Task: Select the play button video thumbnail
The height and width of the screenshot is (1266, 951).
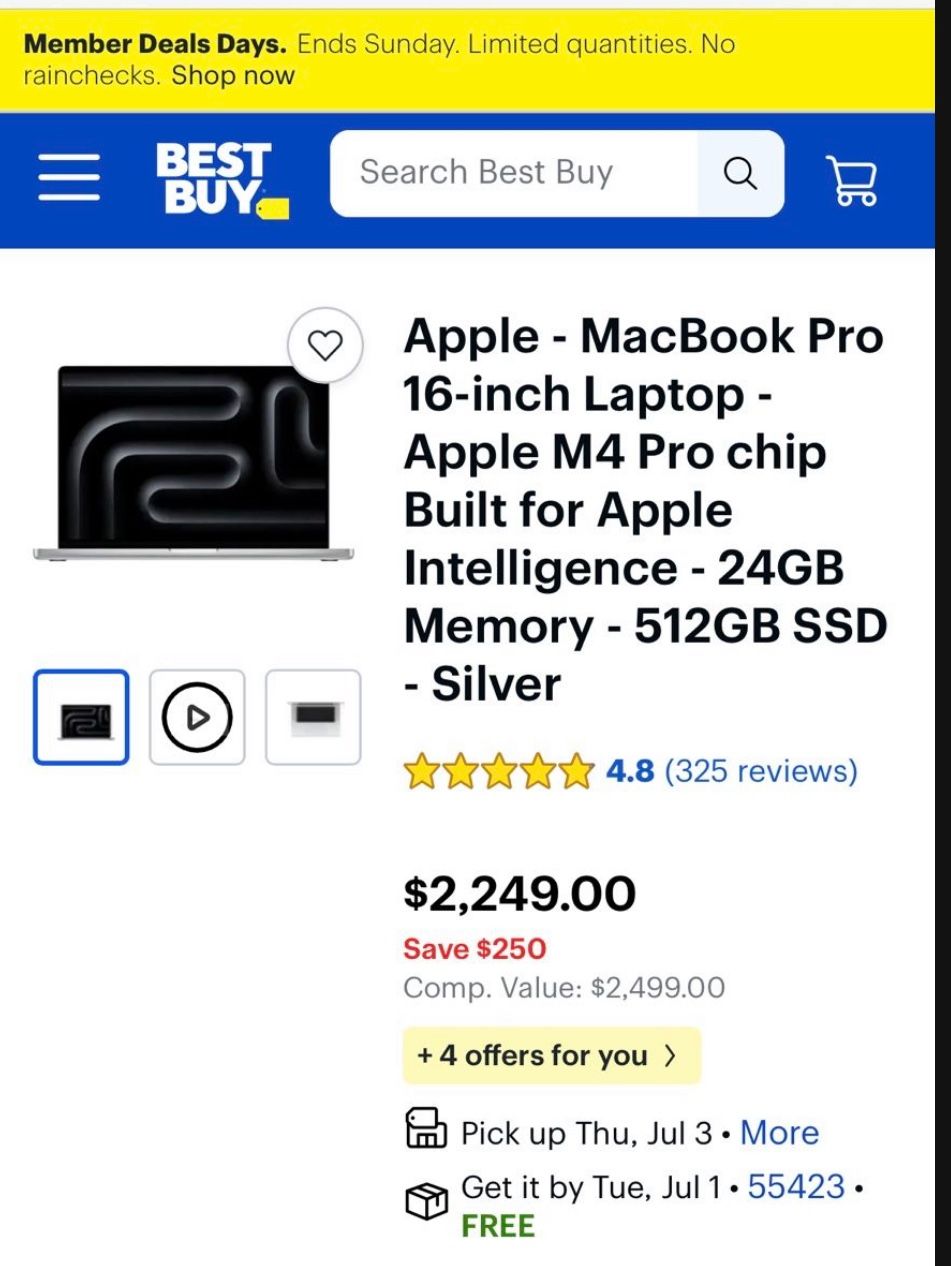Action: coord(197,716)
